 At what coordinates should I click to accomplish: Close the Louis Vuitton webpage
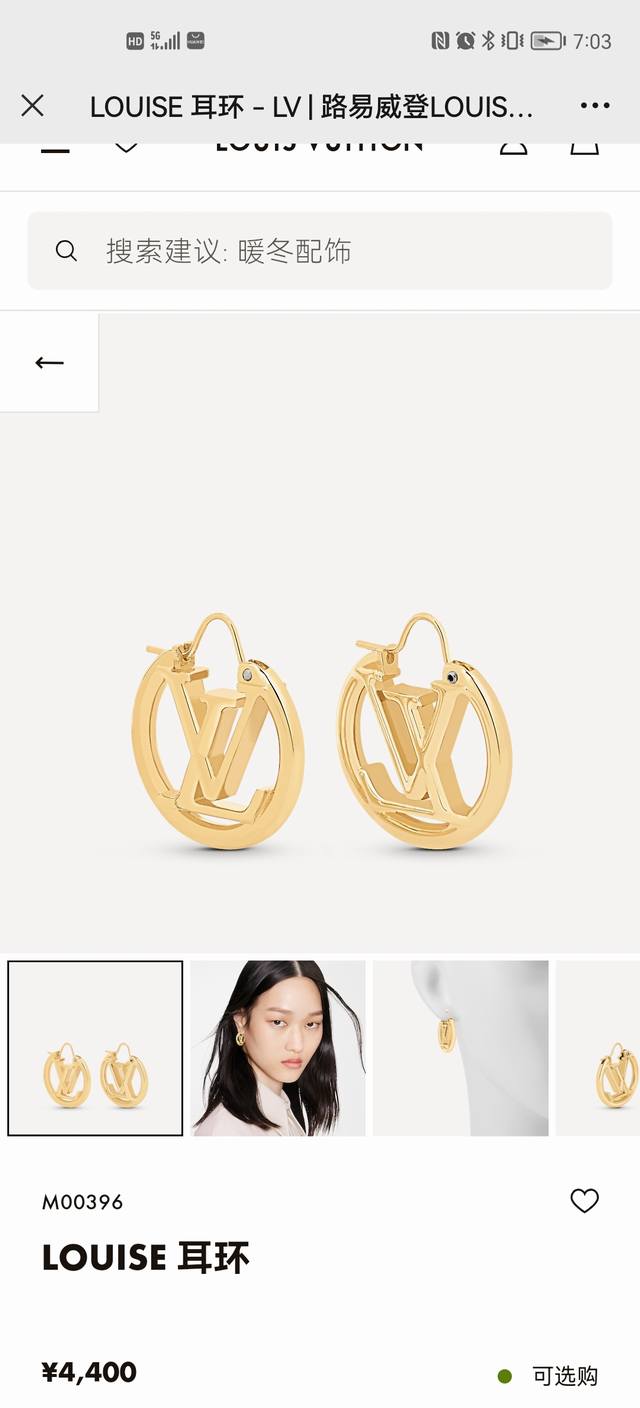tap(32, 105)
